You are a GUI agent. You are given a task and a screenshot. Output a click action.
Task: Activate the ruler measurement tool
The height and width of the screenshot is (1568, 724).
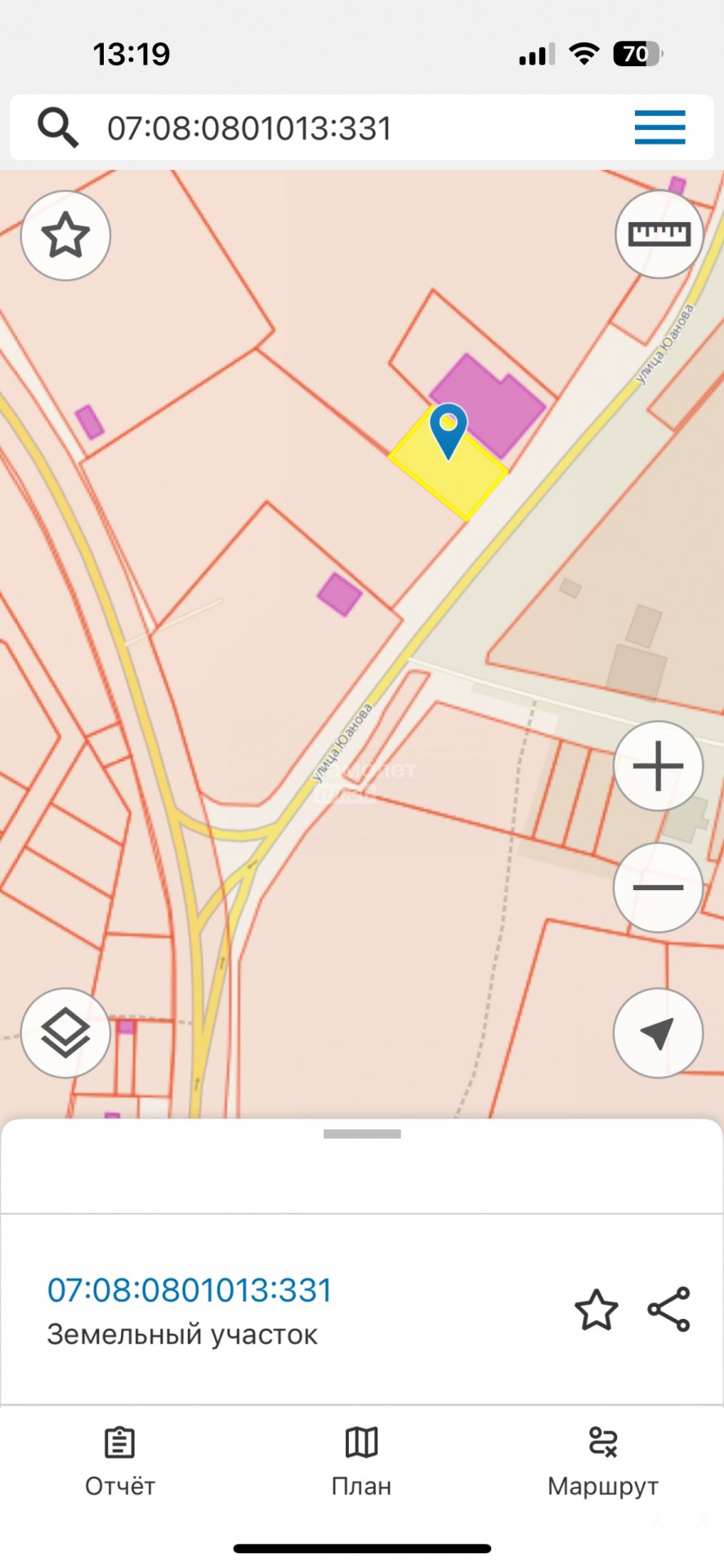(659, 234)
